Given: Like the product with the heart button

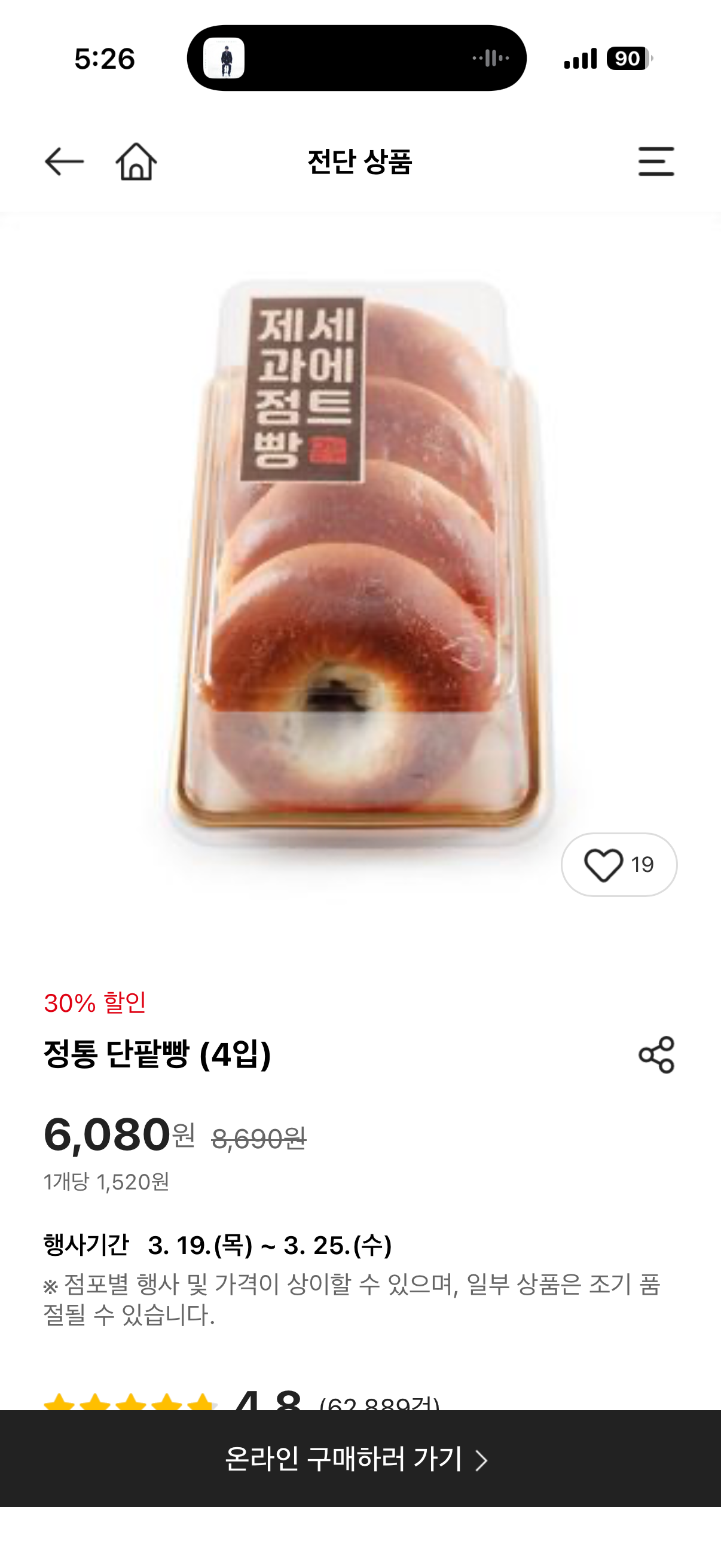Looking at the screenshot, I should [618, 865].
